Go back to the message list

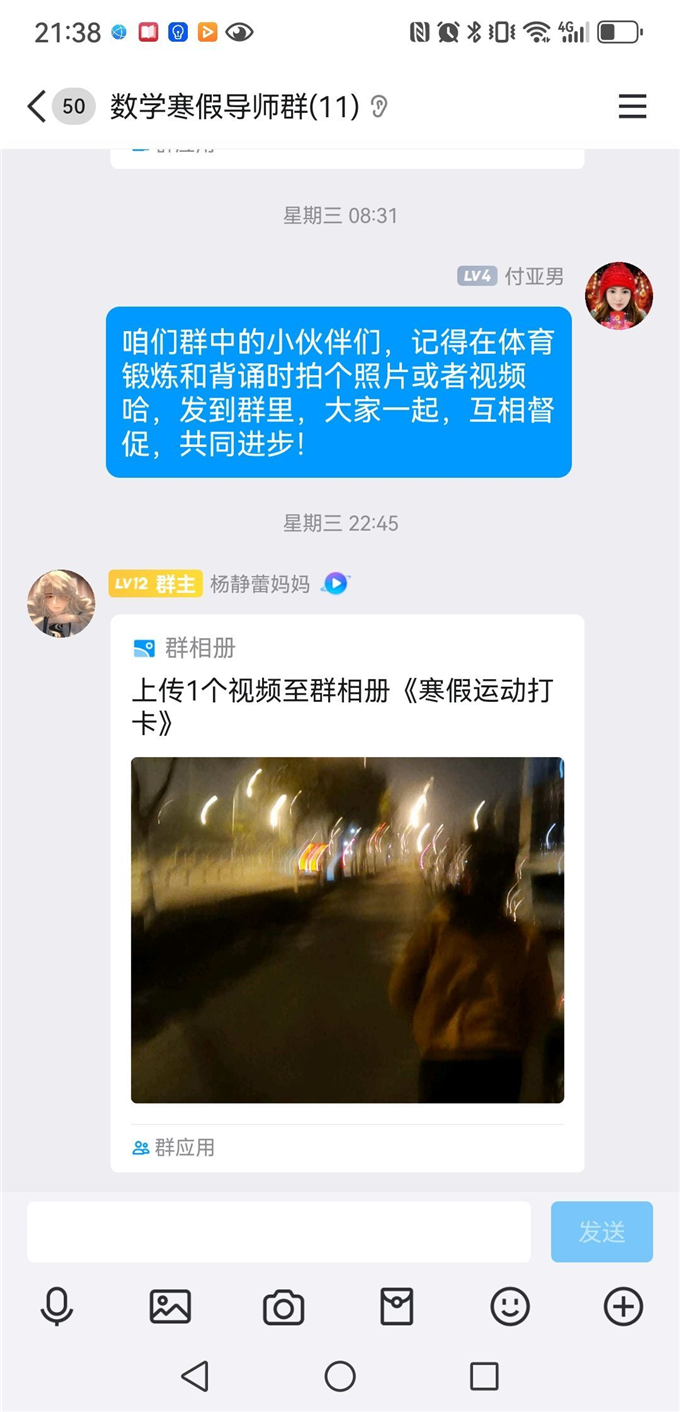[37, 106]
